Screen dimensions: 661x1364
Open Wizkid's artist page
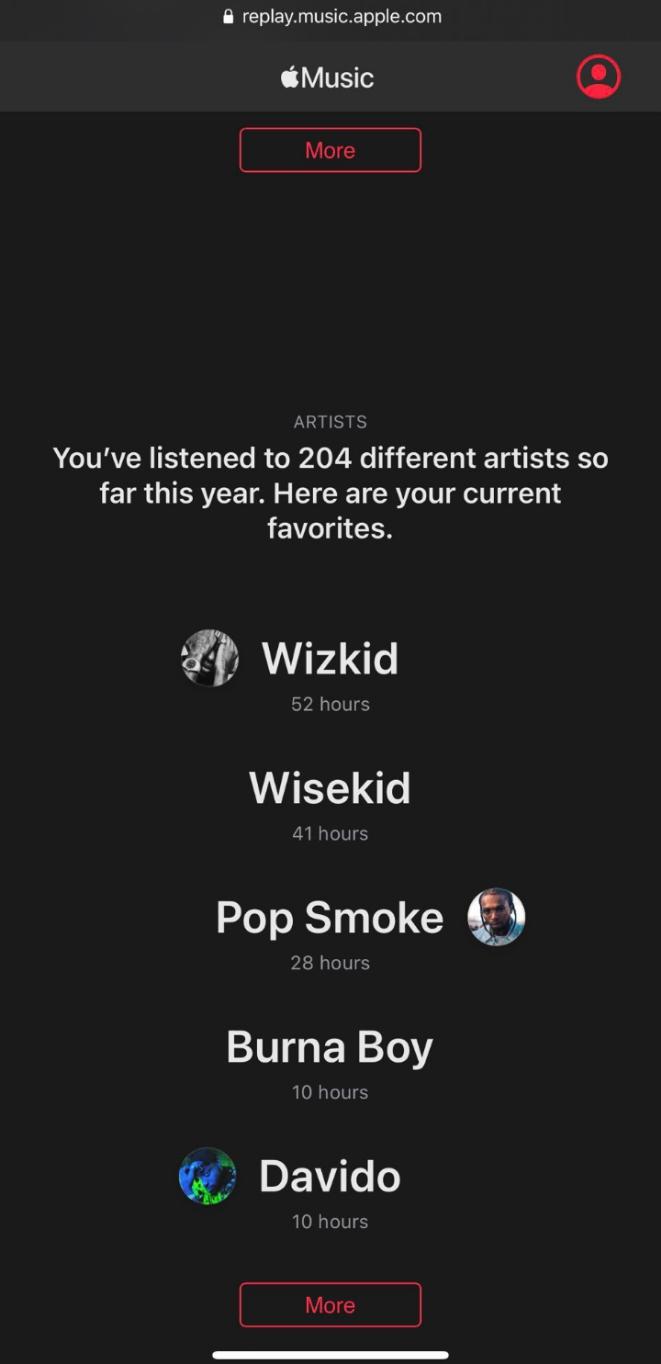point(329,659)
